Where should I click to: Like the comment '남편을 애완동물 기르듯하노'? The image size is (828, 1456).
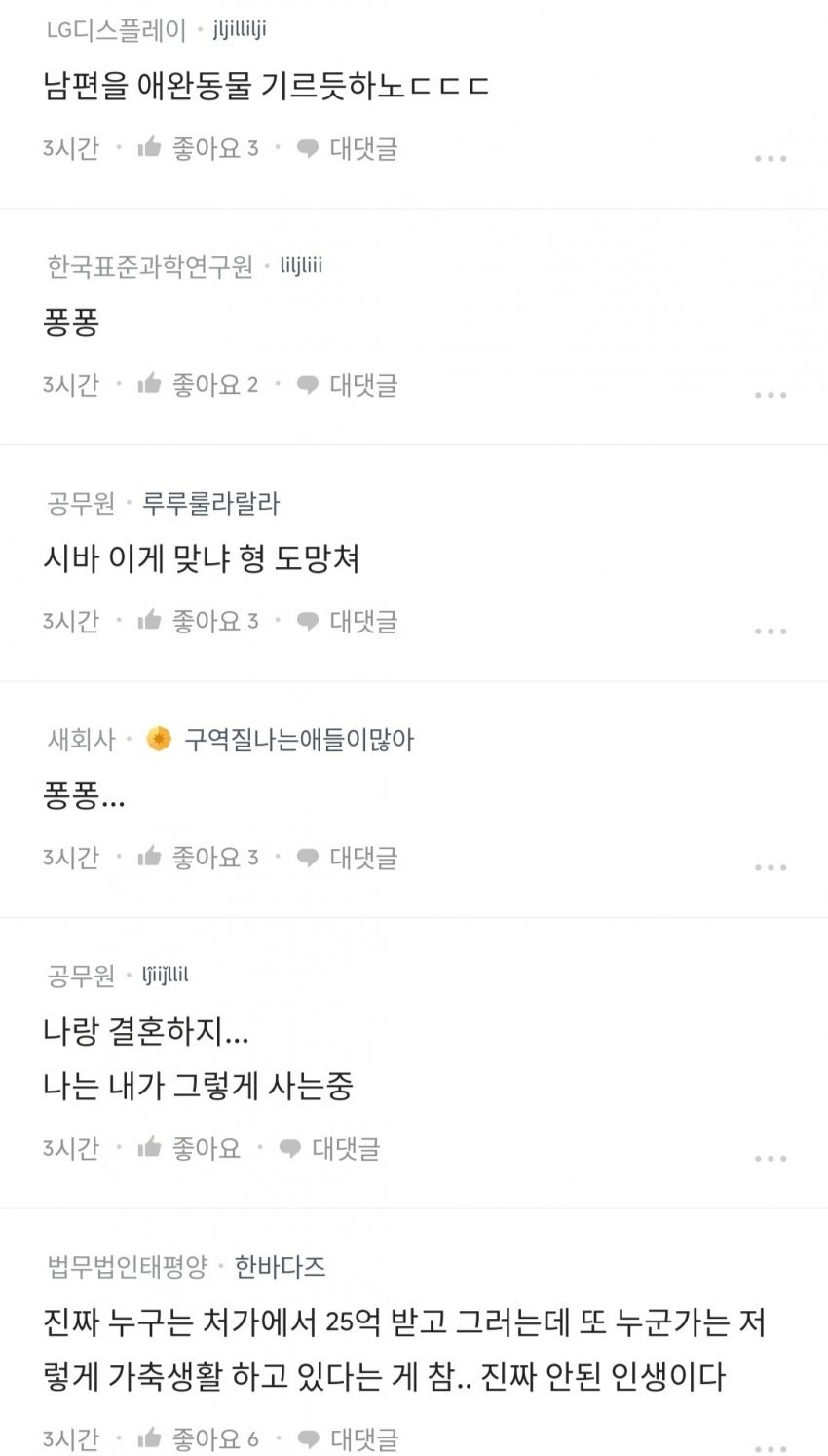(197, 148)
